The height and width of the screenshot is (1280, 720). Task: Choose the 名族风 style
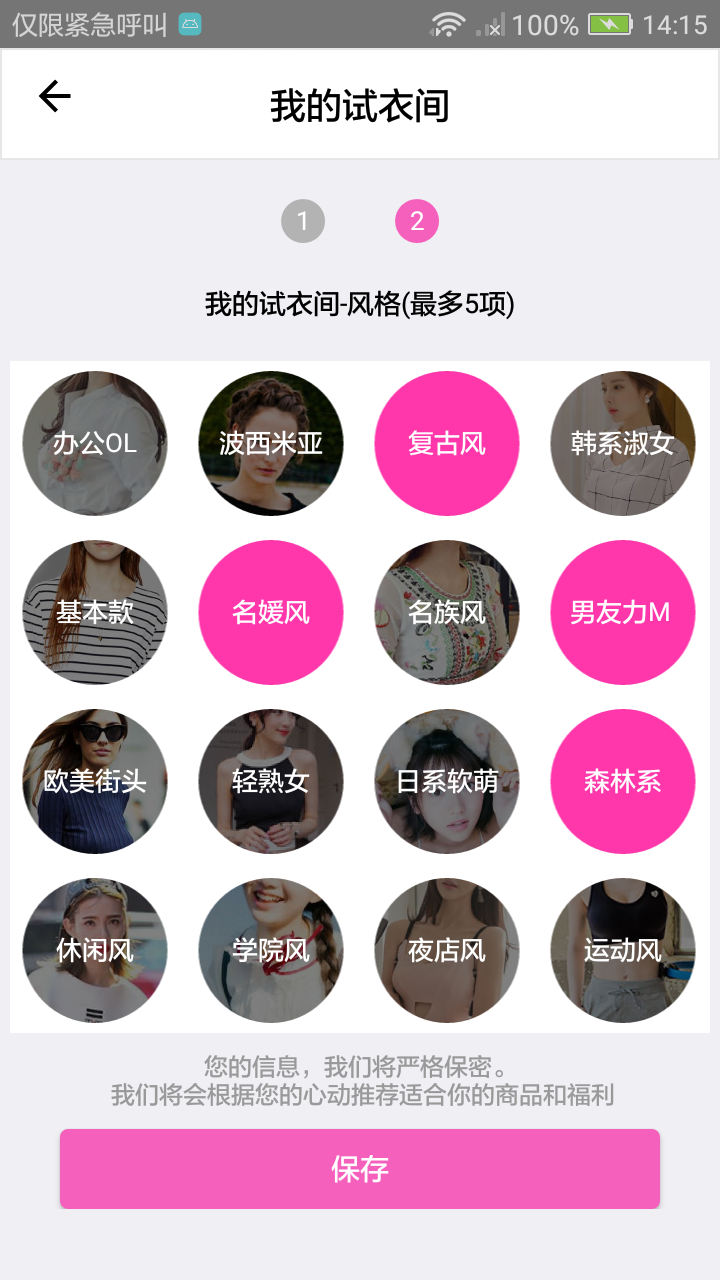pos(447,612)
